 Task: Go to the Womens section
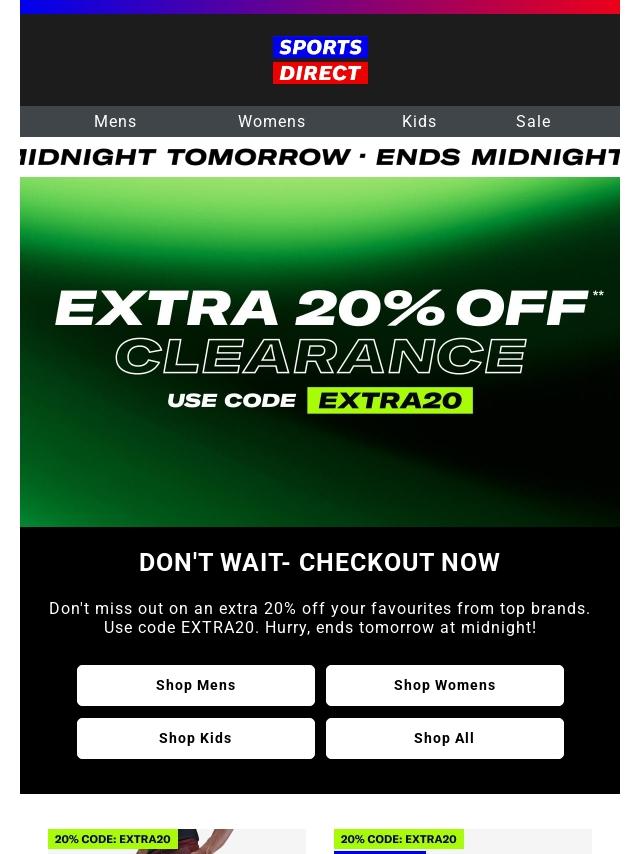[271, 121]
